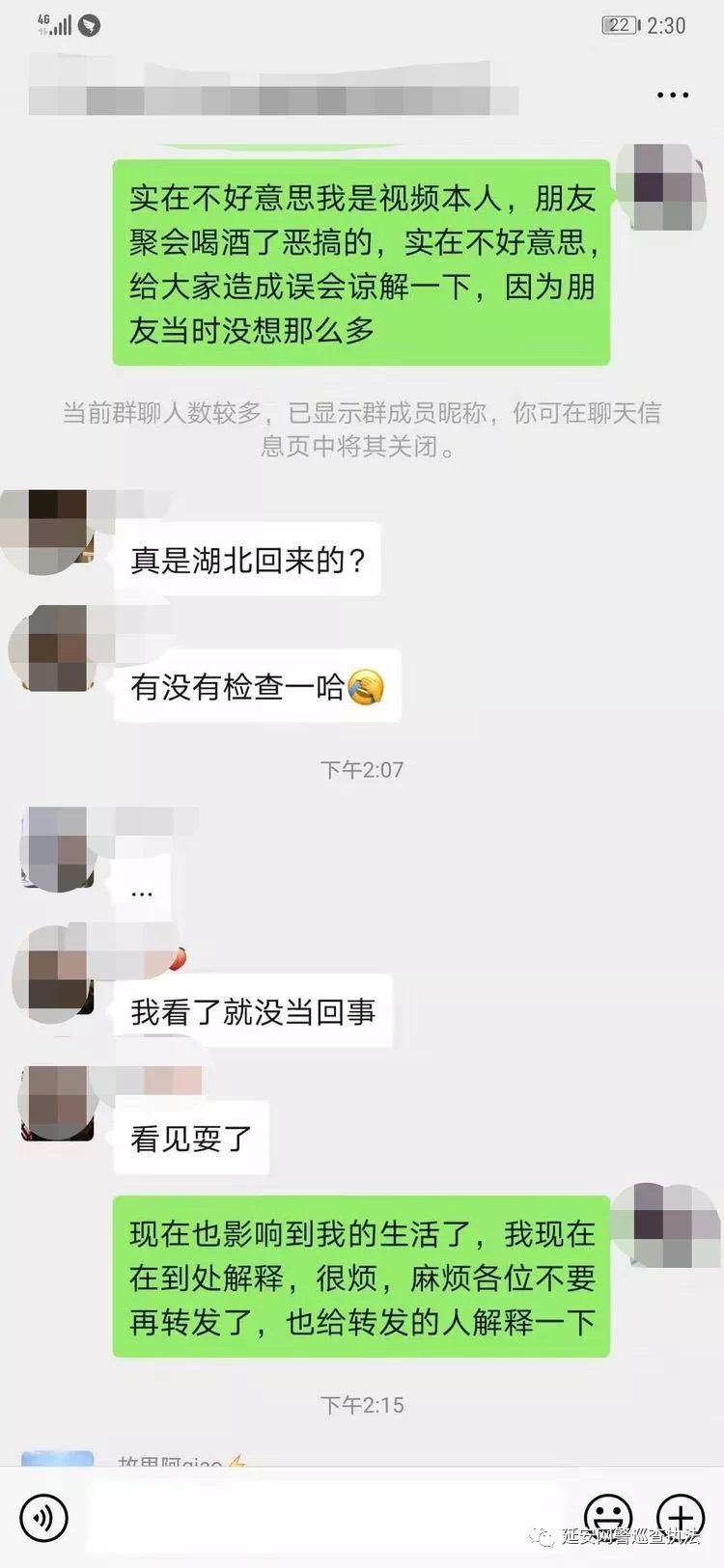Switch to voice message input
Viewport: 724px width, 1568px height.
[x=43, y=1517]
